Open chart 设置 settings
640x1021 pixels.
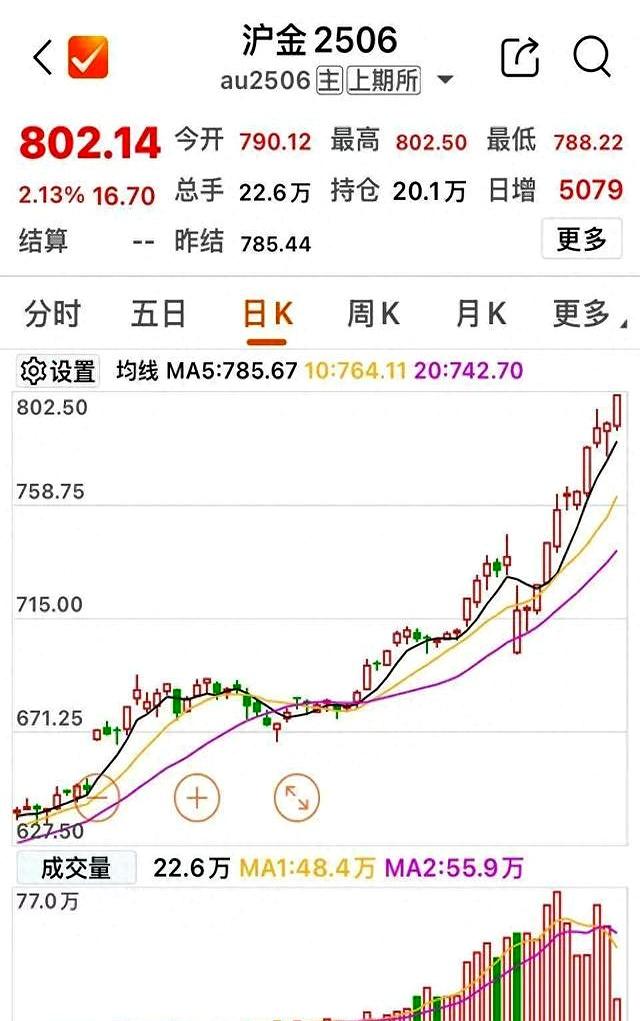click(59, 372)
